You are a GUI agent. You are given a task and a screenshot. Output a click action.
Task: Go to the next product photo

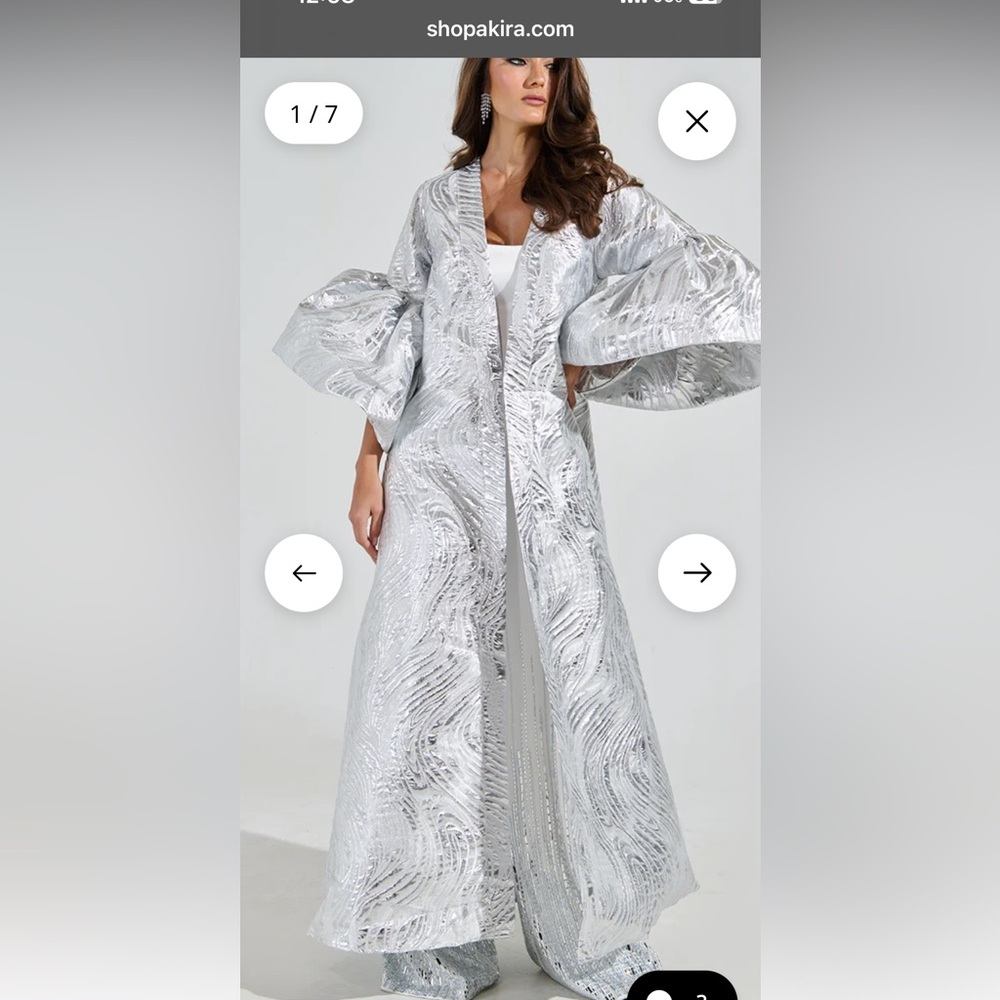pos(697,572)
